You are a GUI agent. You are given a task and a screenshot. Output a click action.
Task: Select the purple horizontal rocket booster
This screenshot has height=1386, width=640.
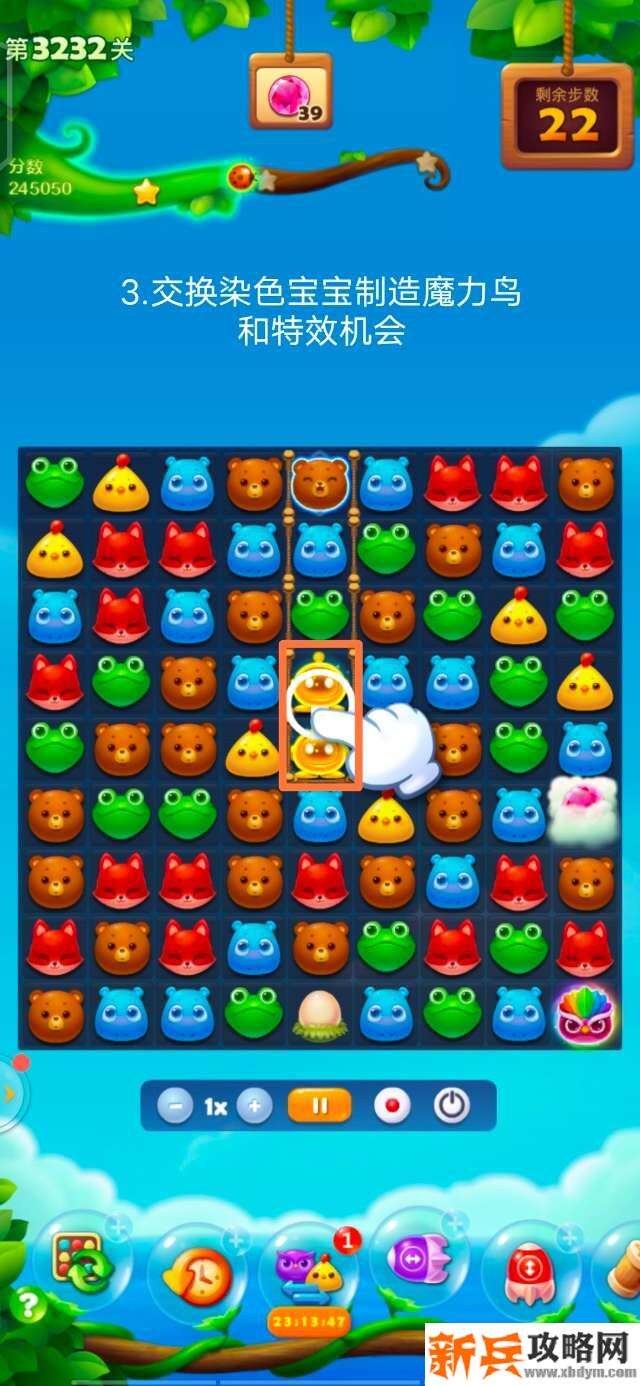point(418,1260)
